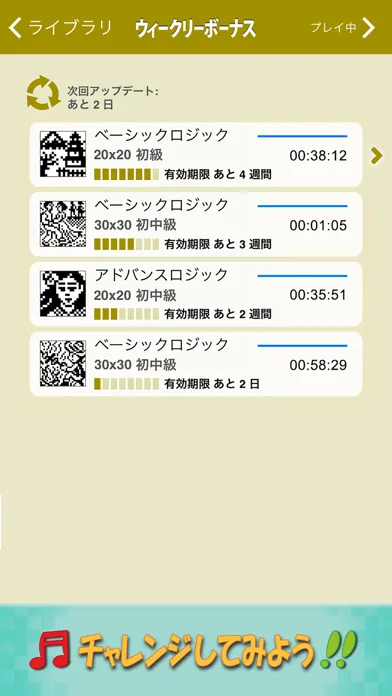Viewport: 392px width, 696px height.
Task: Open the 20x20 初級 ベーシックロジック puzzle
Action: point(196,154)
